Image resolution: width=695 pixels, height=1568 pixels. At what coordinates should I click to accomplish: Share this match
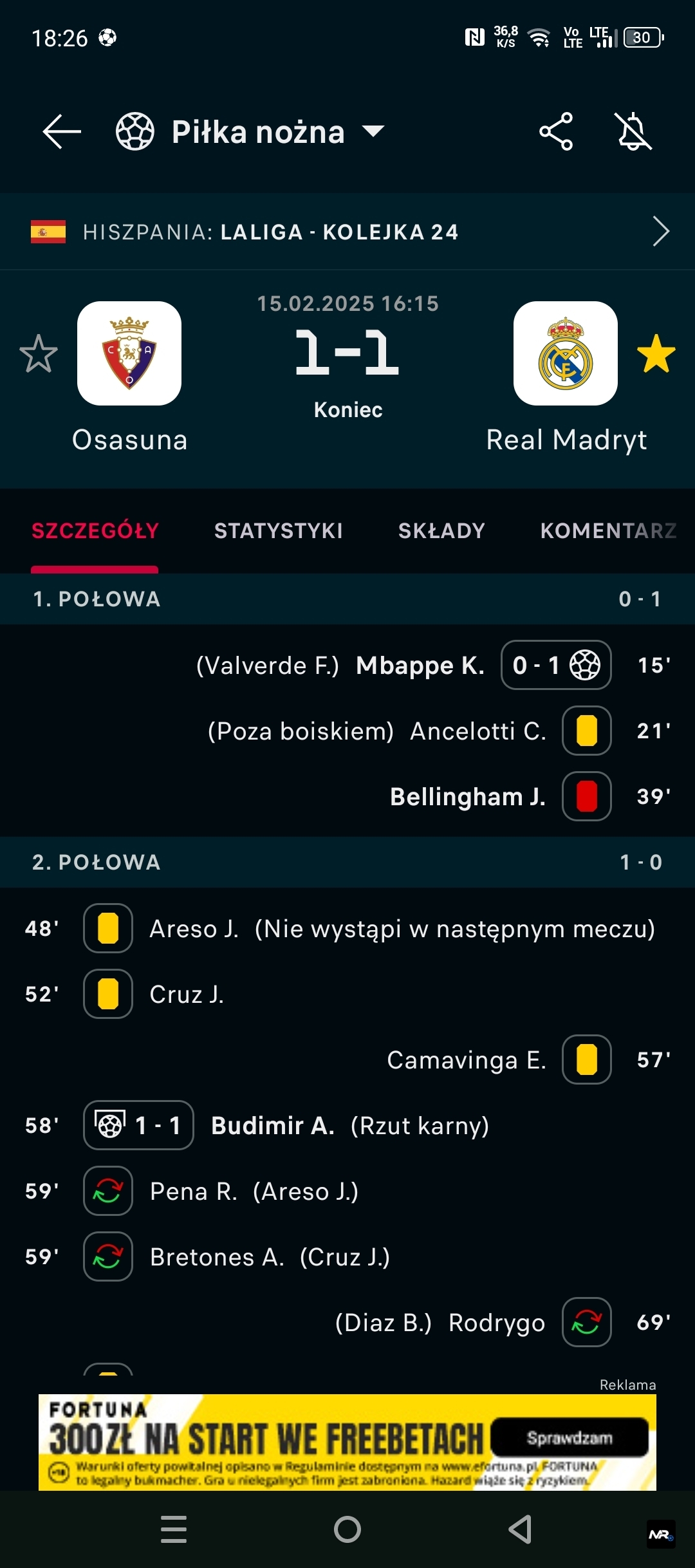(x=556, y=131)
